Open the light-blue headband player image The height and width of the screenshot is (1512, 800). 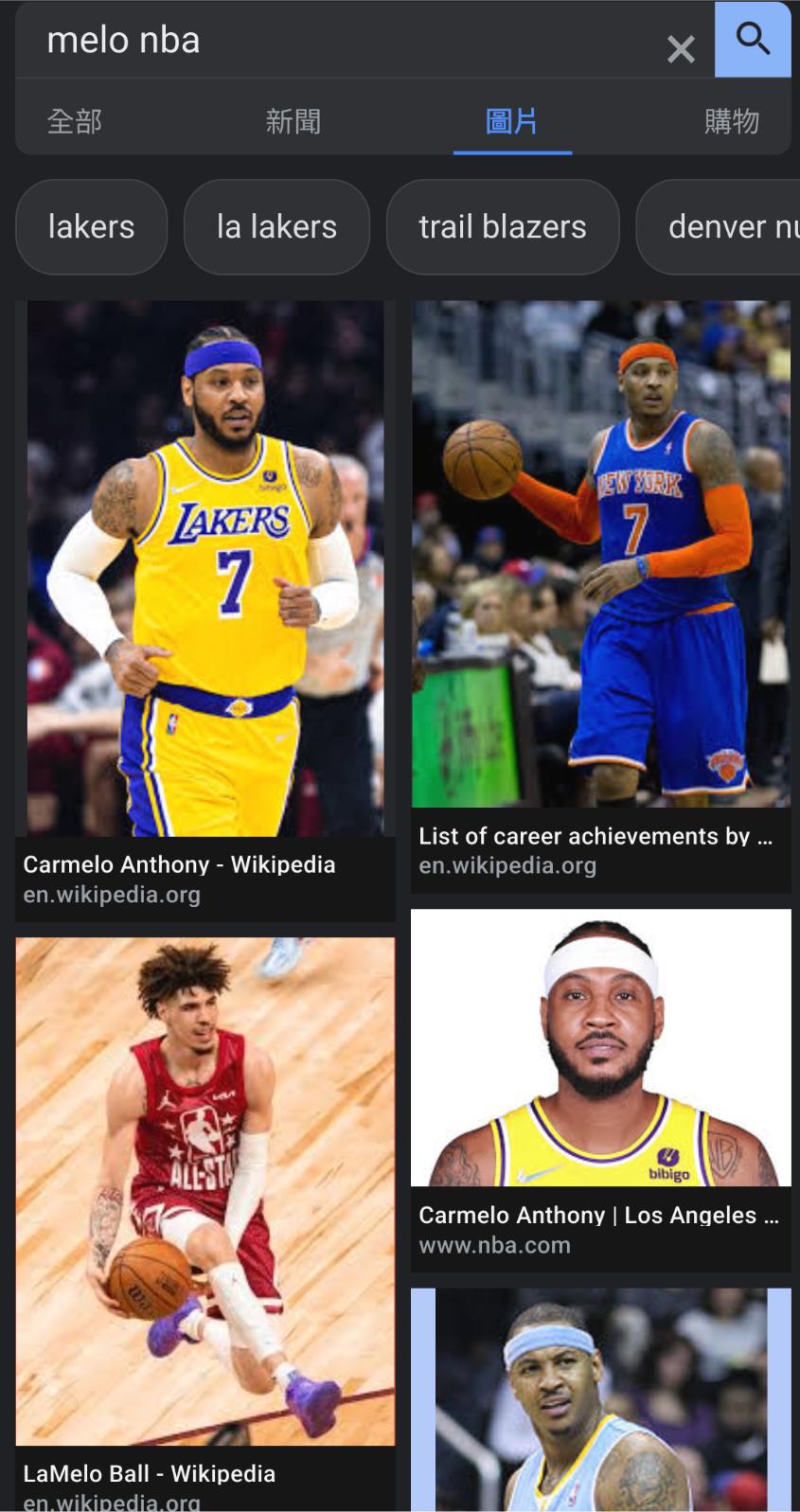click(x=600, y=1401)
